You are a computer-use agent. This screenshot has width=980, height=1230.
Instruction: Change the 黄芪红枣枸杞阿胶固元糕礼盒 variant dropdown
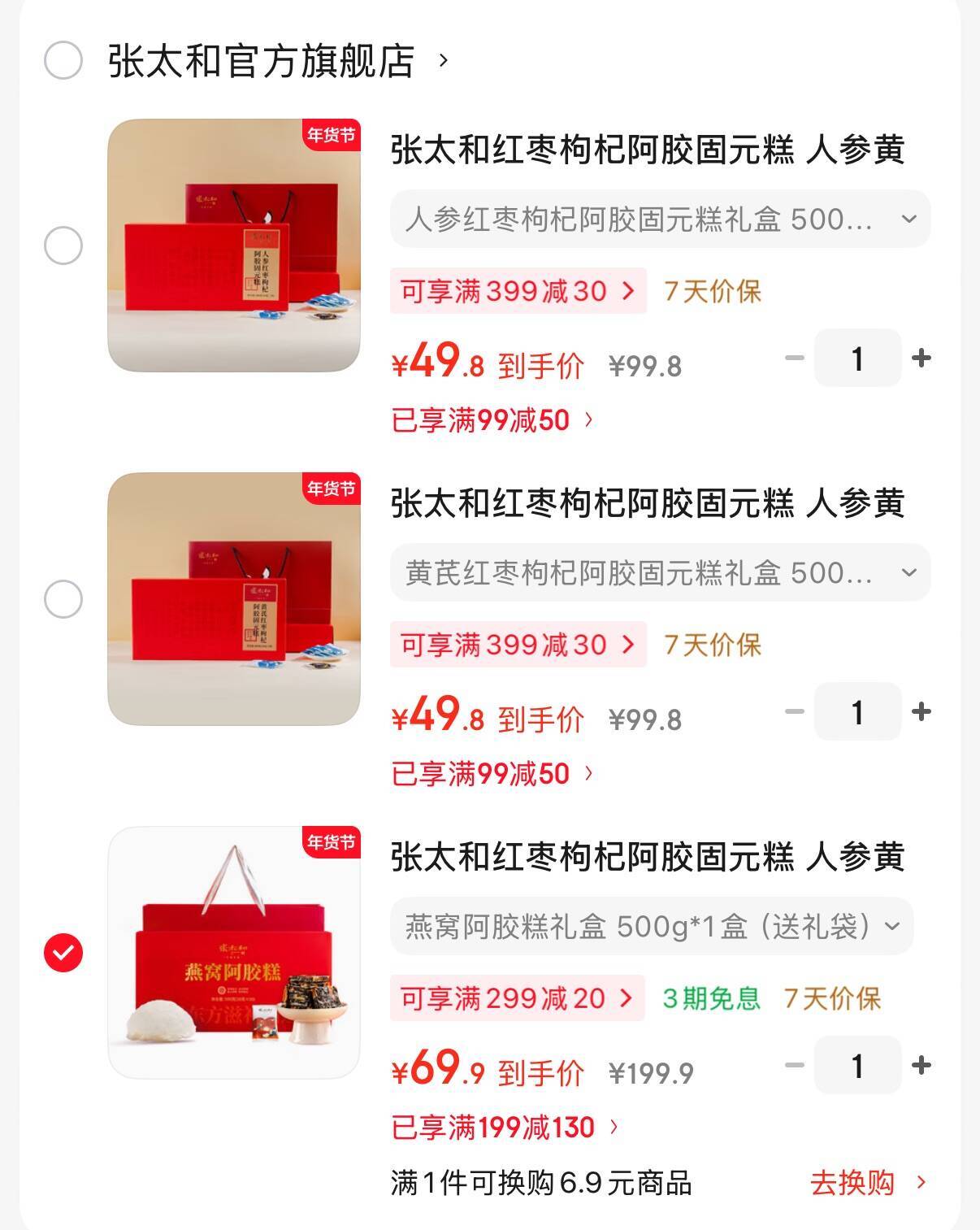tap(660, 573)
